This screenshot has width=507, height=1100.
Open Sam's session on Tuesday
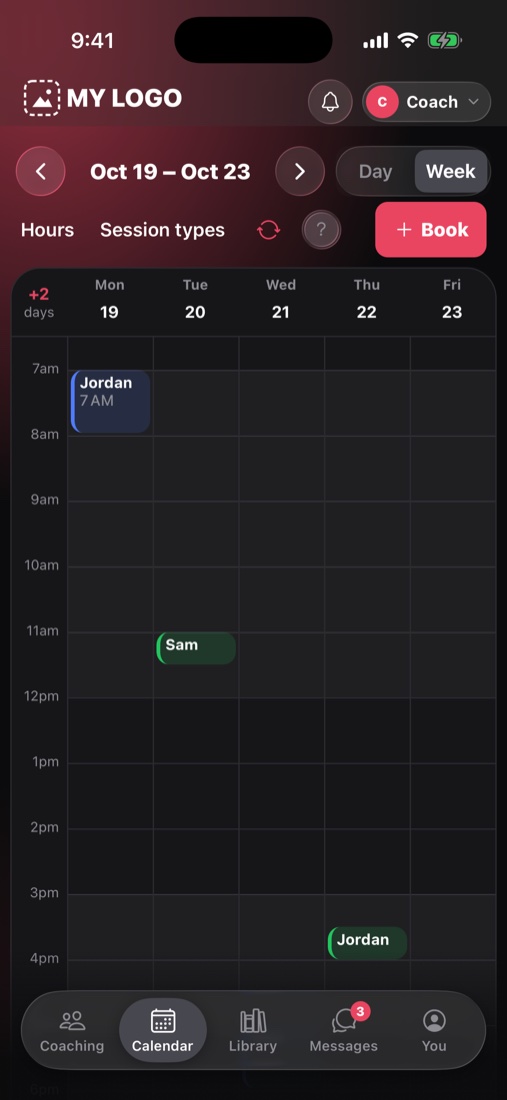point(196,648)
